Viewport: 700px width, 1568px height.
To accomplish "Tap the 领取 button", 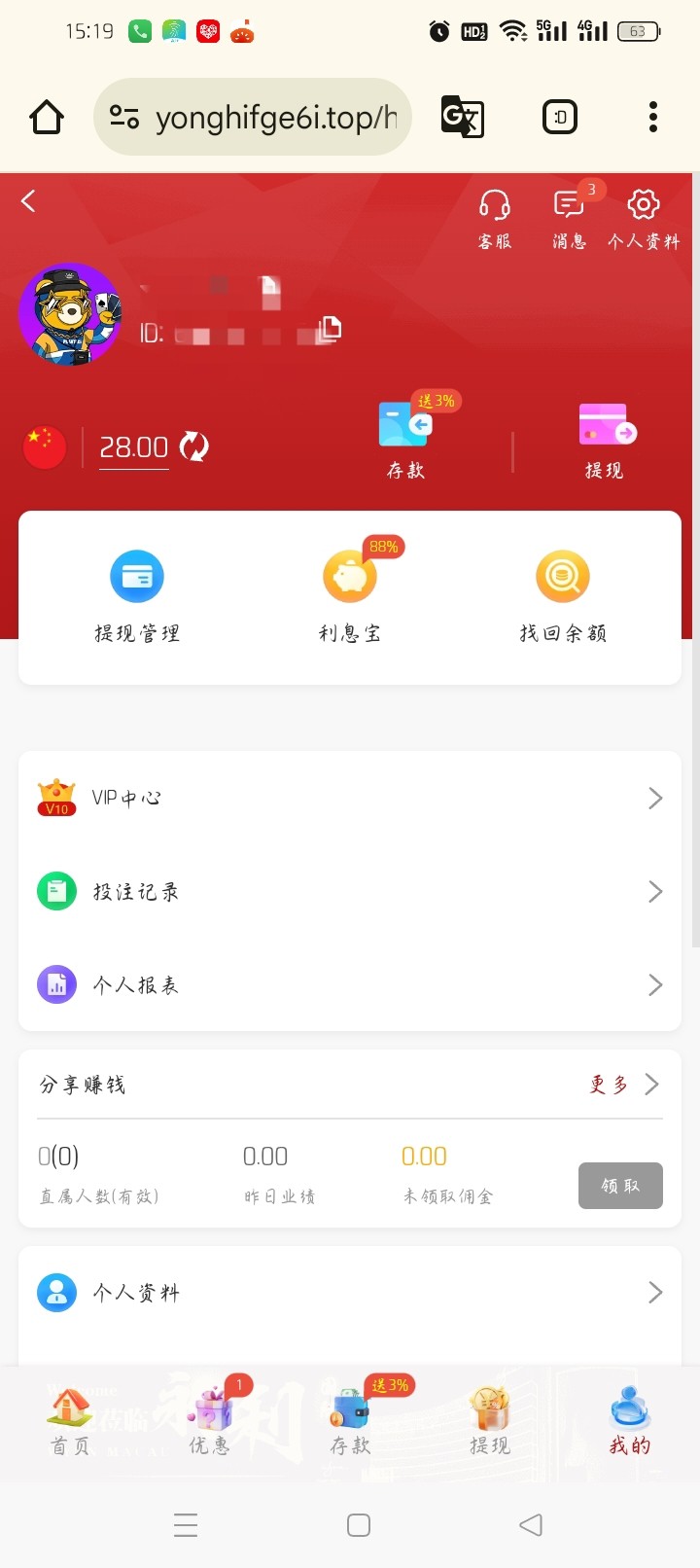I will (x=620, y=1186).
